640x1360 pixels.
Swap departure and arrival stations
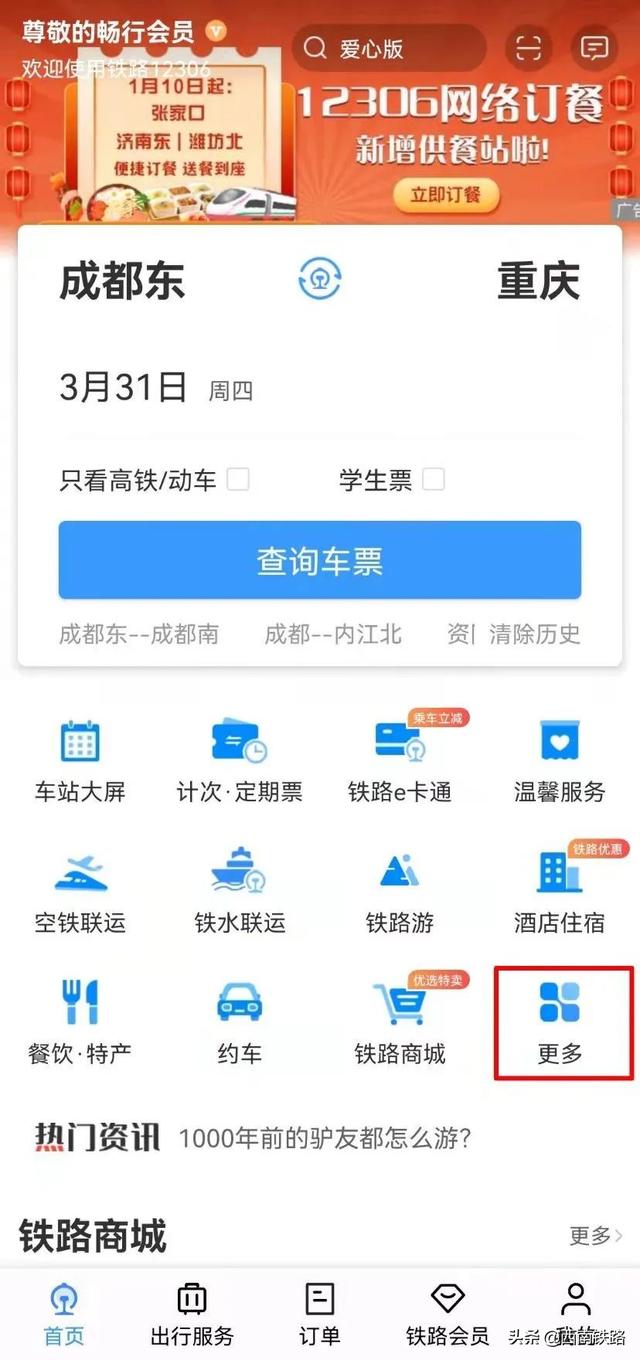click(x=320, y=279)
